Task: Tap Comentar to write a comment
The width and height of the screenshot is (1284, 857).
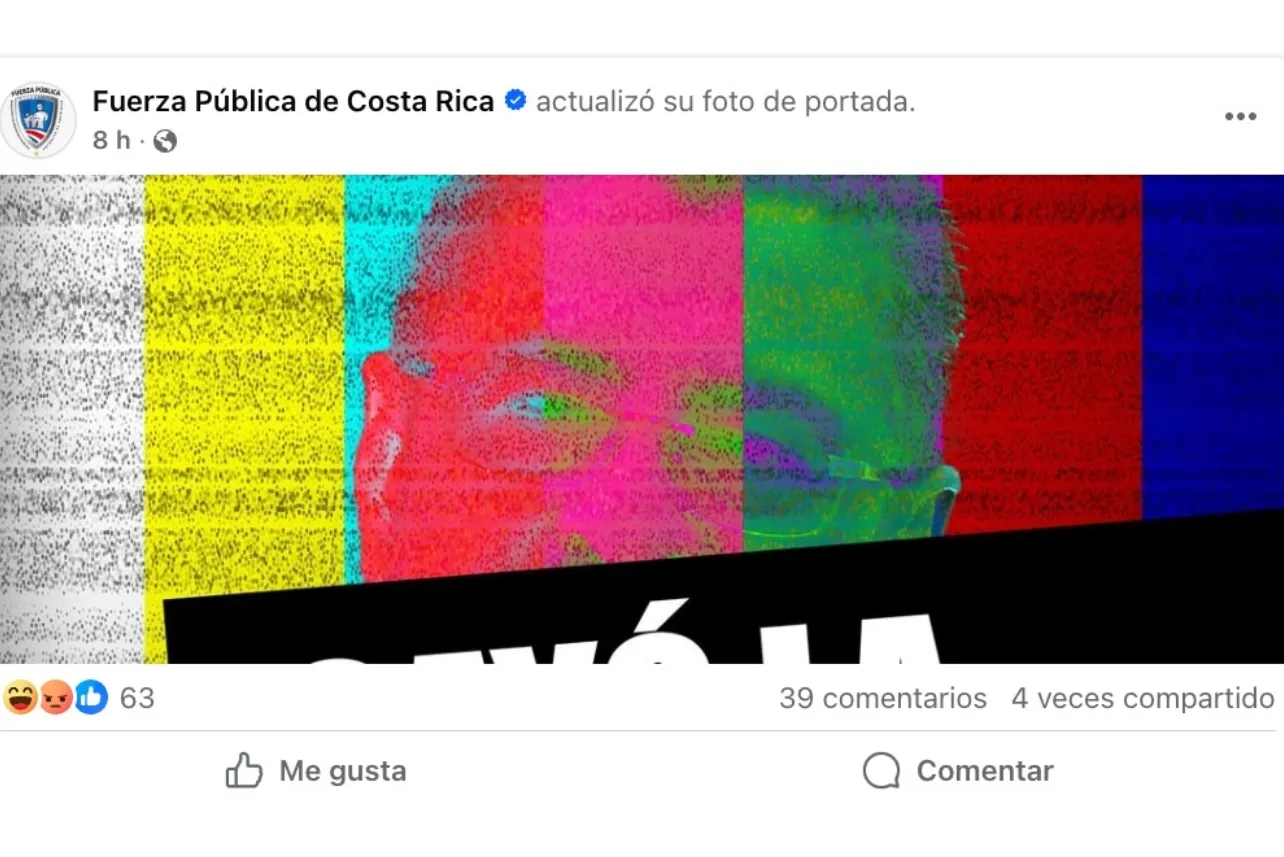Action: click(x=958, y=771)
